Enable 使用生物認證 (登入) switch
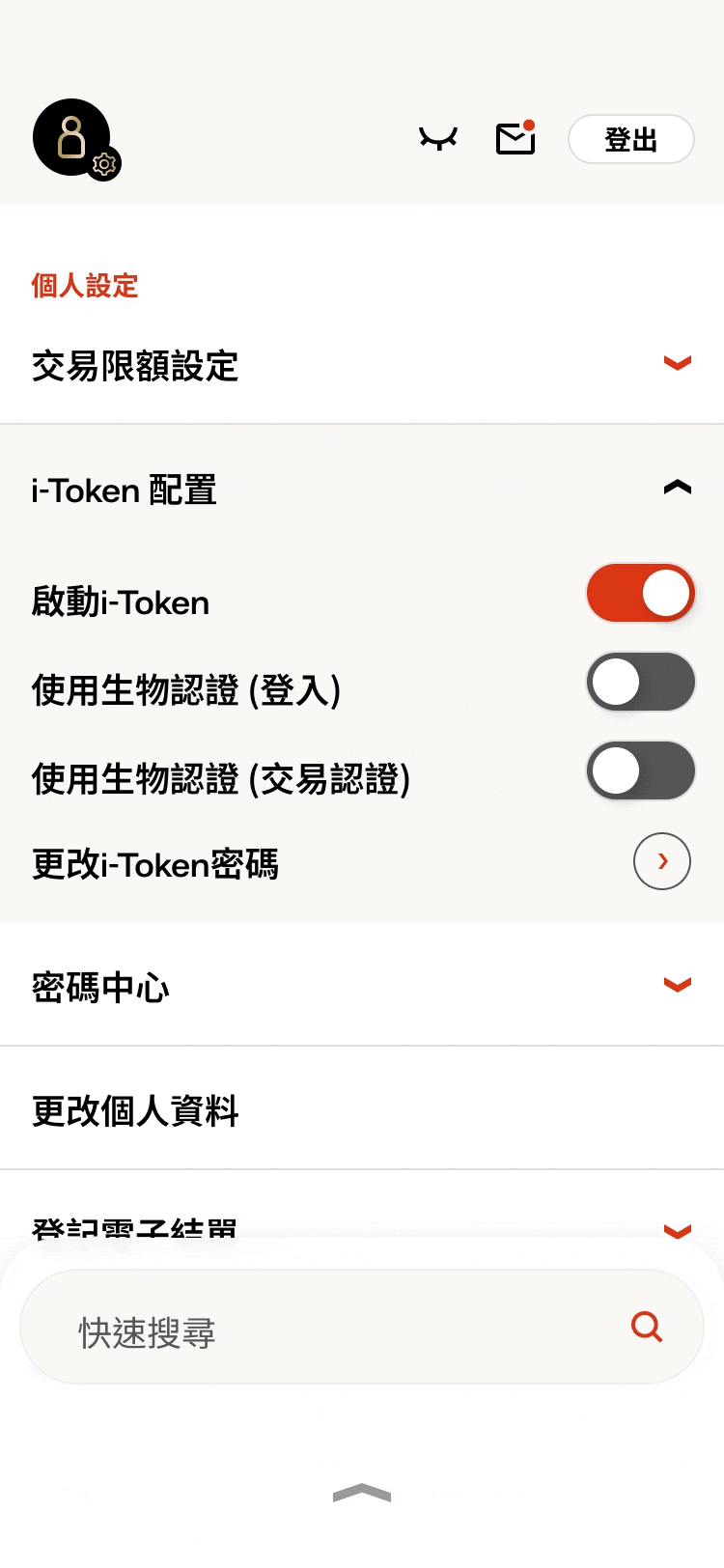 [x=640, y=682]
